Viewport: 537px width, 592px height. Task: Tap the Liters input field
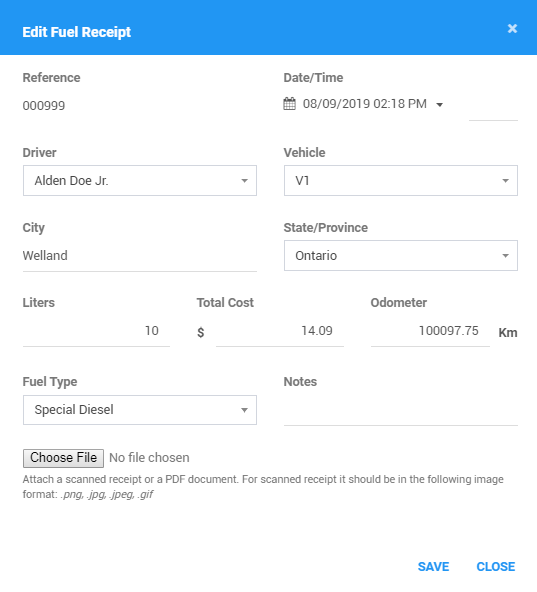[x=96, y=331]
